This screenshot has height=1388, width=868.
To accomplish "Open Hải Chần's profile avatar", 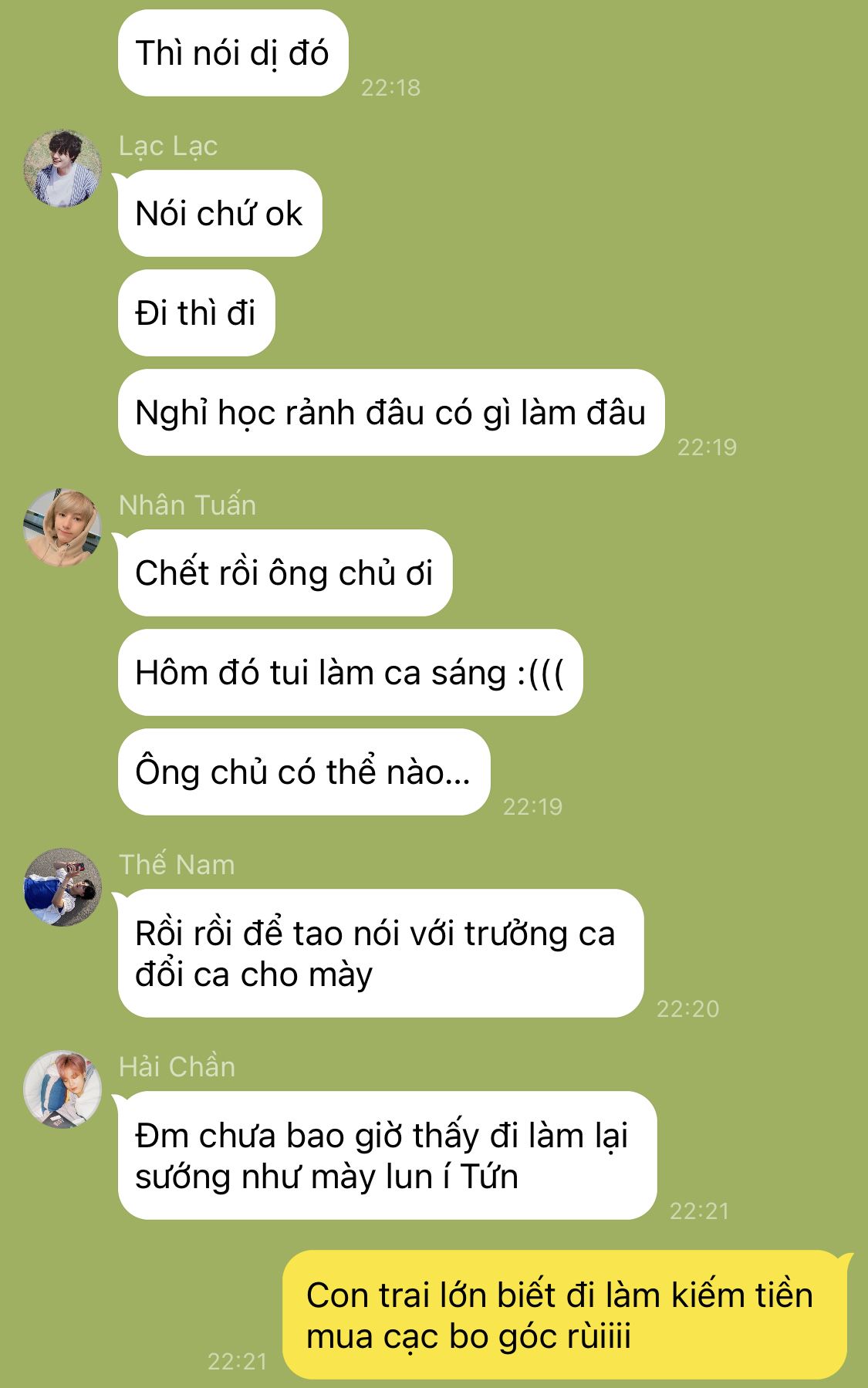I will [x=62, y=1089].
